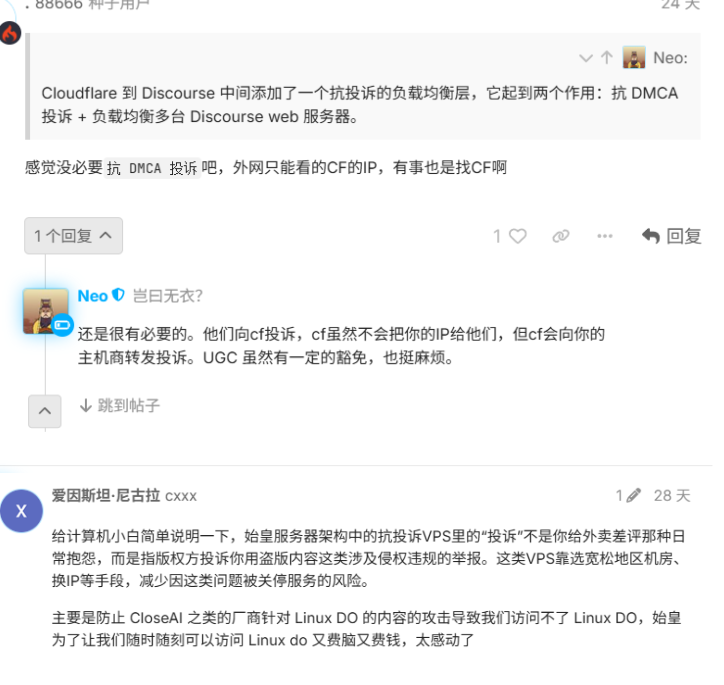Open 爱因斯坦·尼古拉 user profile
This screenshot has width=724, height=685.
click(x=106, y=495)
